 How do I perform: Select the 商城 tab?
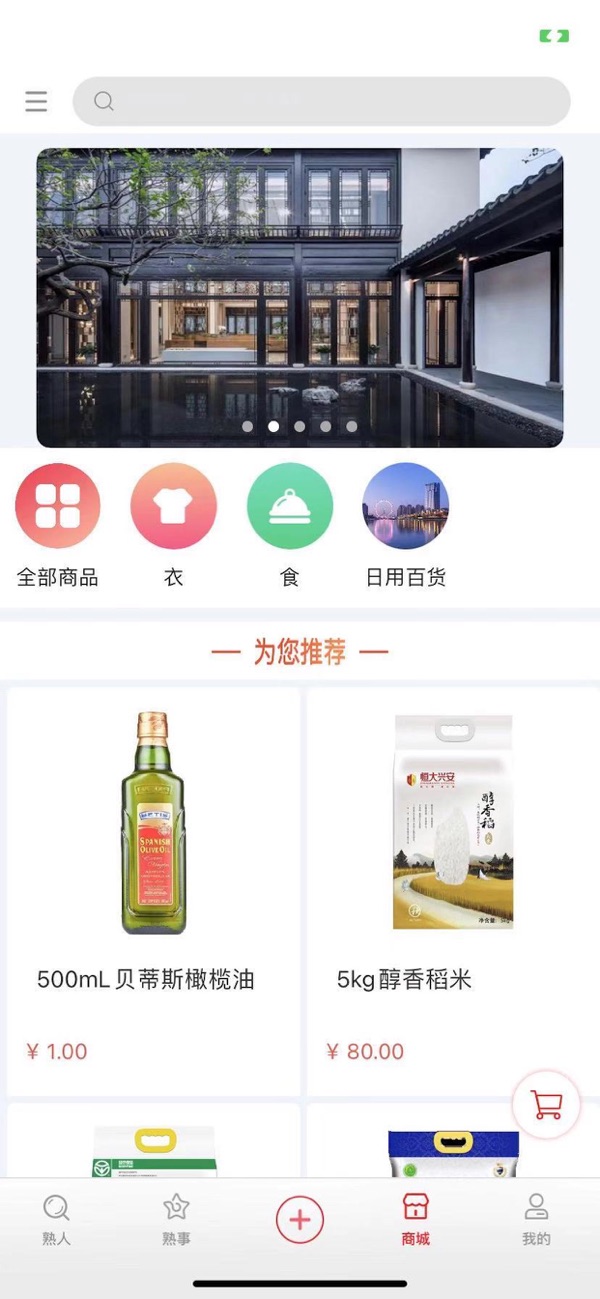(x=415, y=1220)
